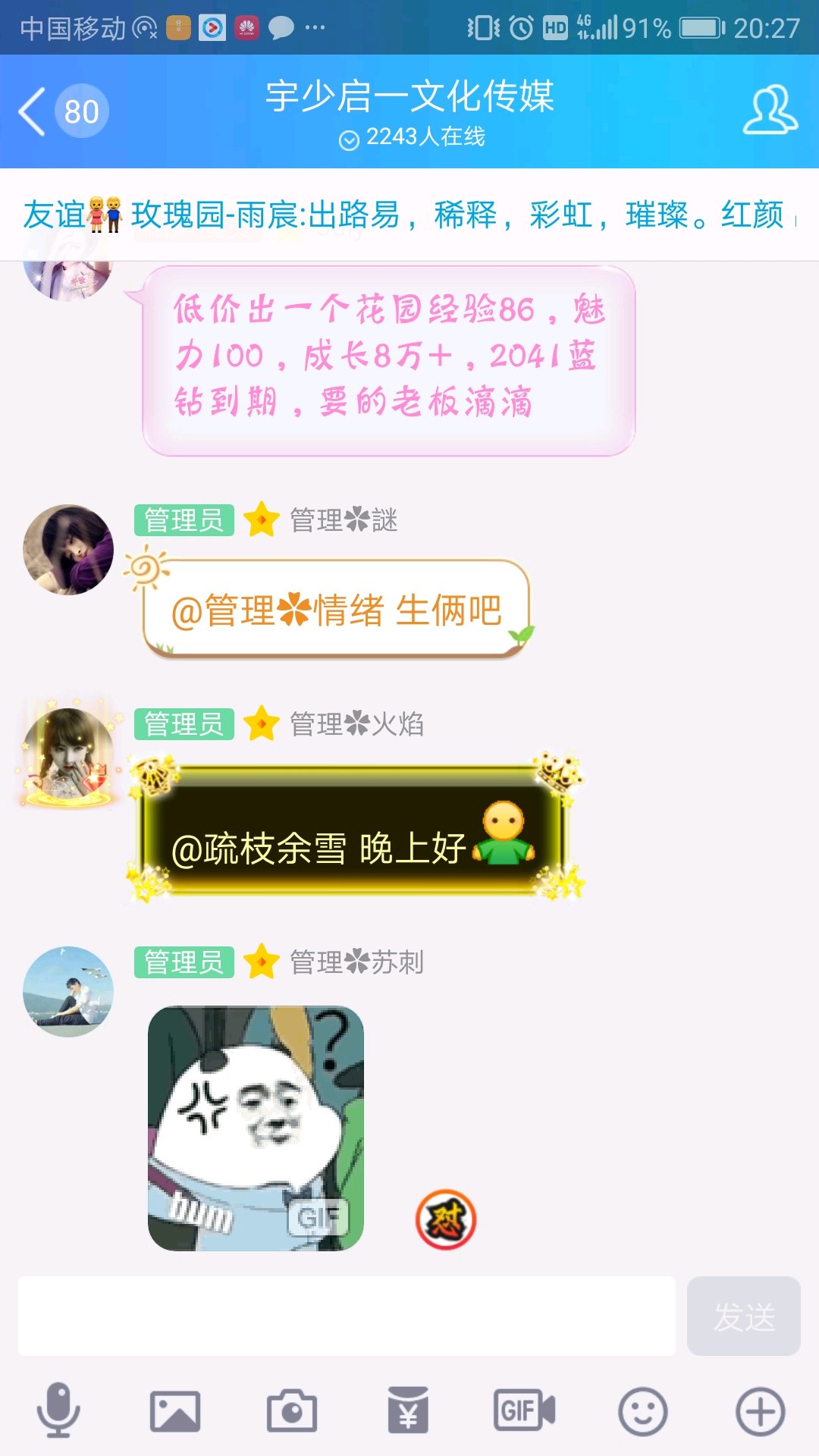819x1456 pixels.
Task: Open the group members icon
Action: (770, 111)
